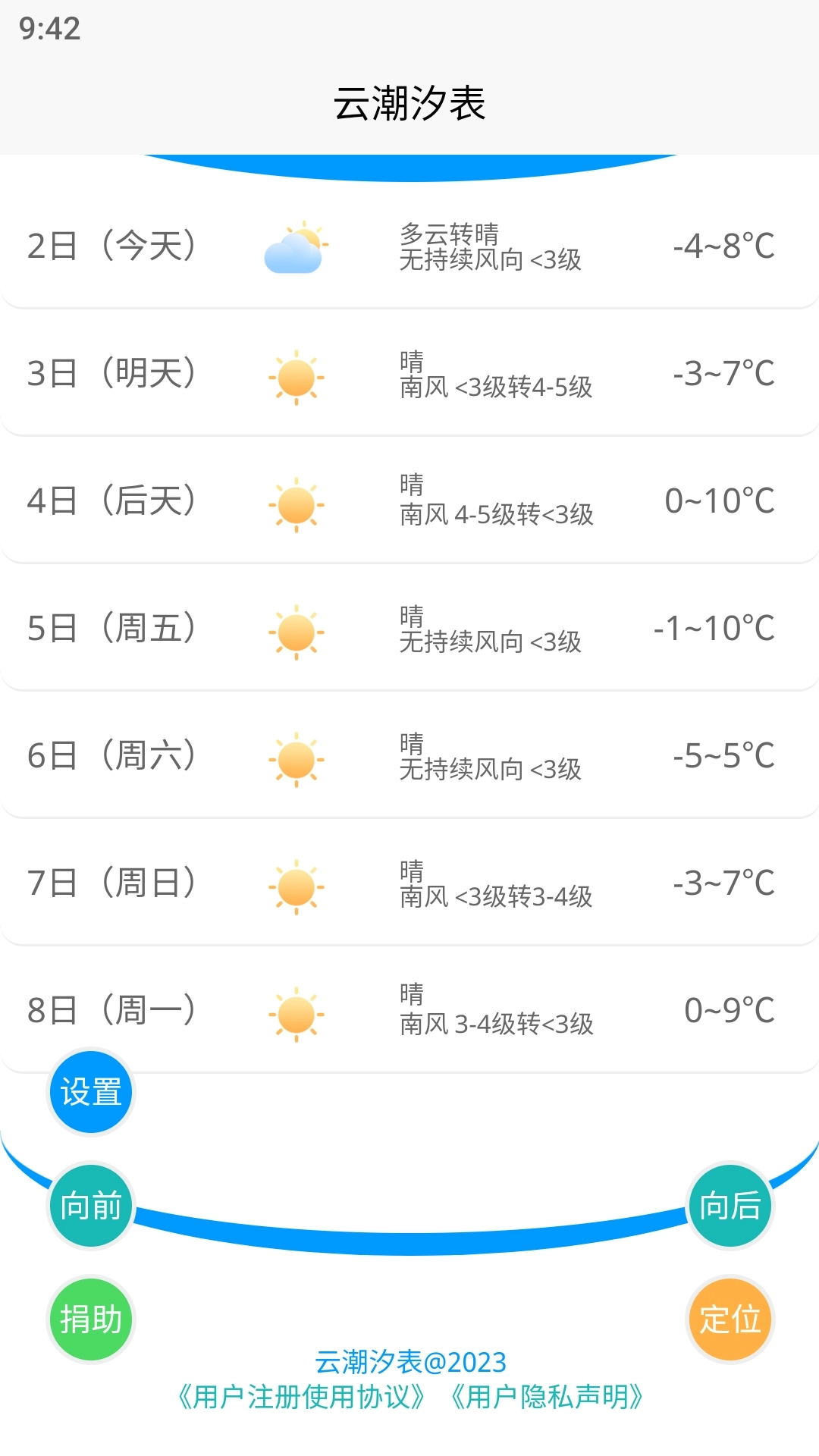Select the 8日（周一）weather row
Screen dimensions: 819x1456
click(x=409, y=1009)
